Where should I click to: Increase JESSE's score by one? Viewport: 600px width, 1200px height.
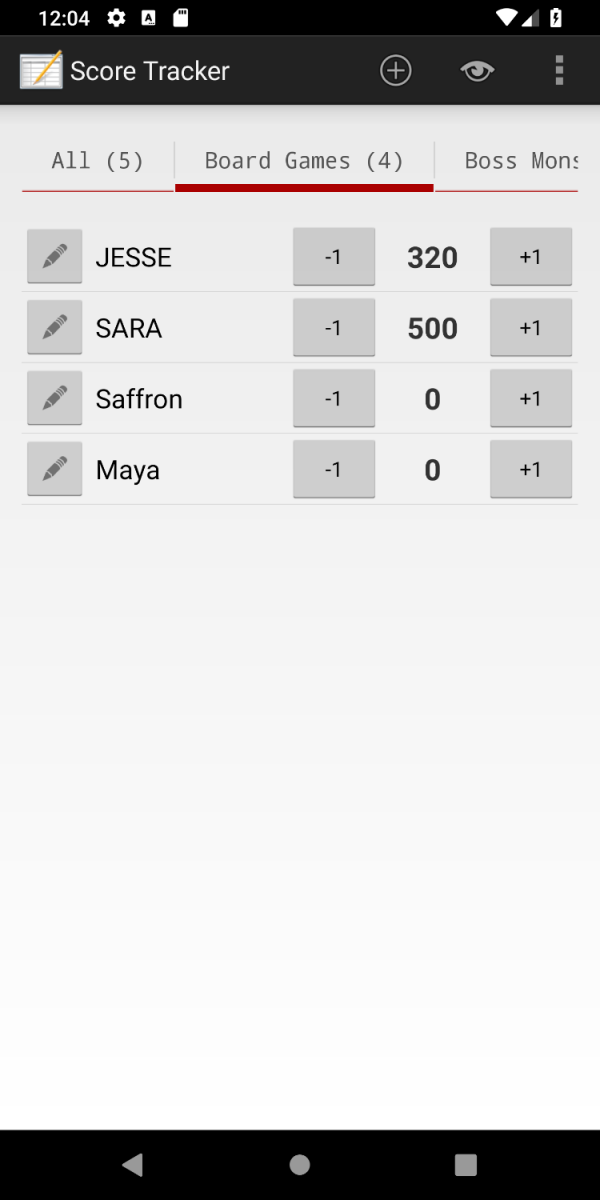(531, 257)
